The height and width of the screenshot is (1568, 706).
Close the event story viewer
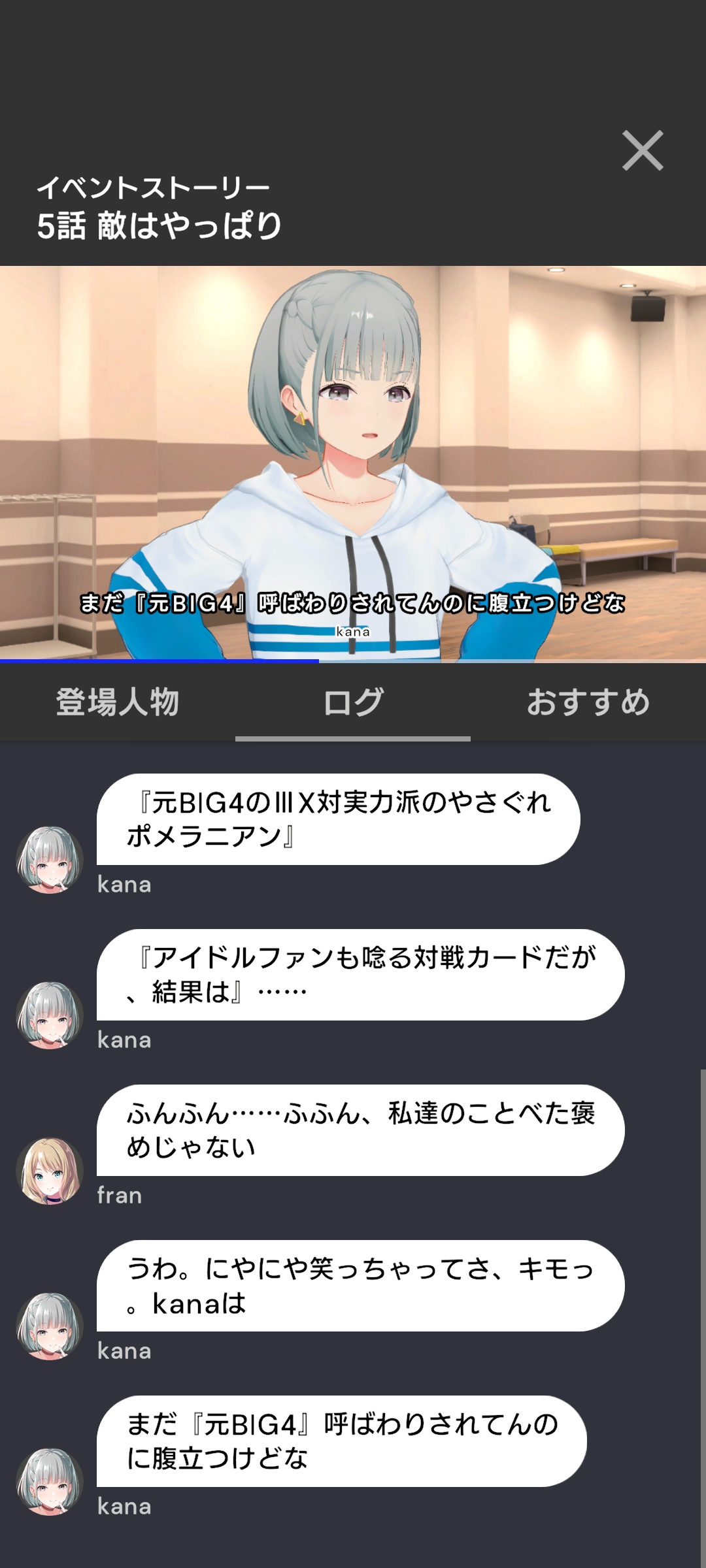click(643, 151)
